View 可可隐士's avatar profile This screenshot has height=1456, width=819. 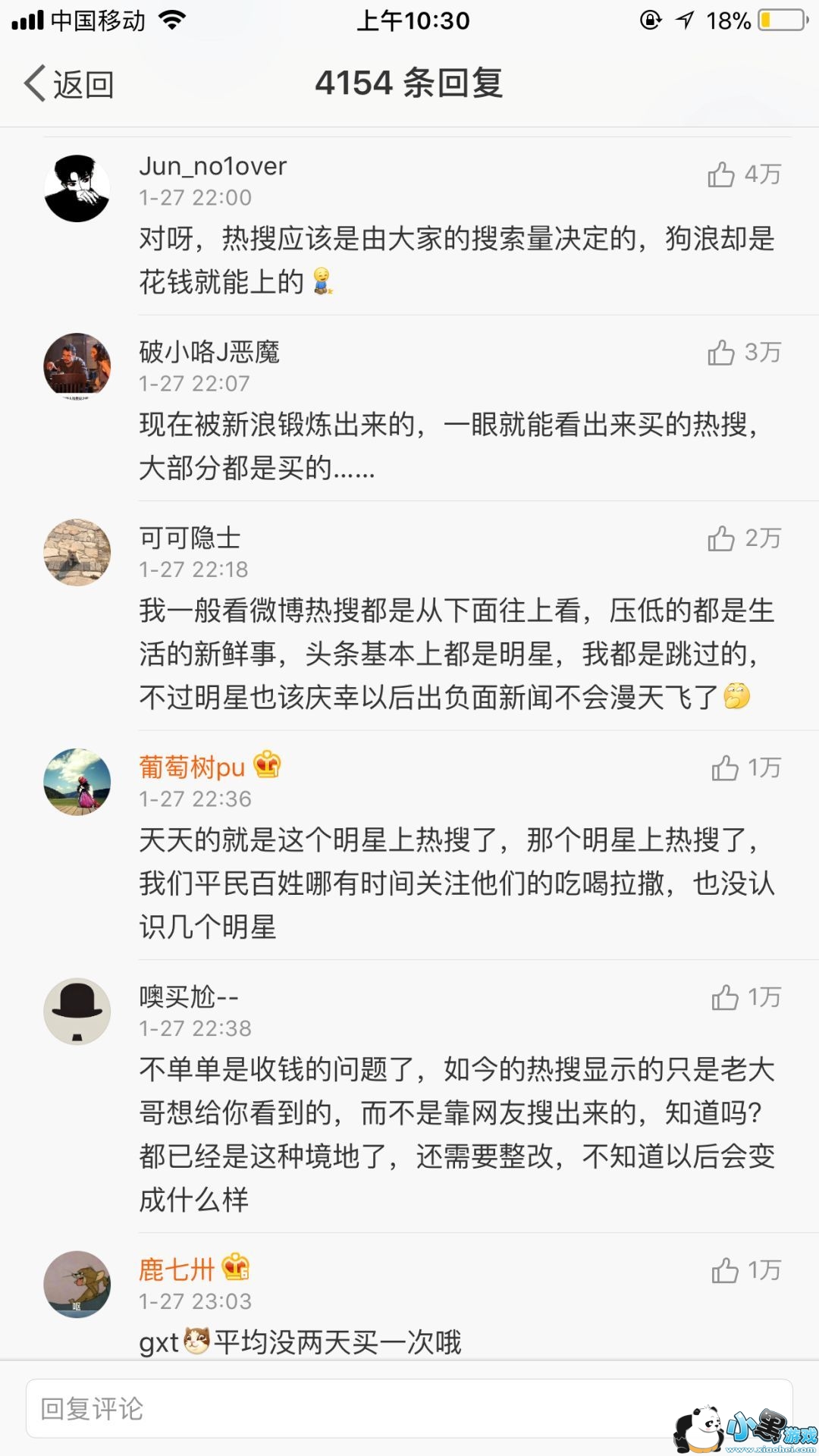pyautogui.click(x=77, y=552)
